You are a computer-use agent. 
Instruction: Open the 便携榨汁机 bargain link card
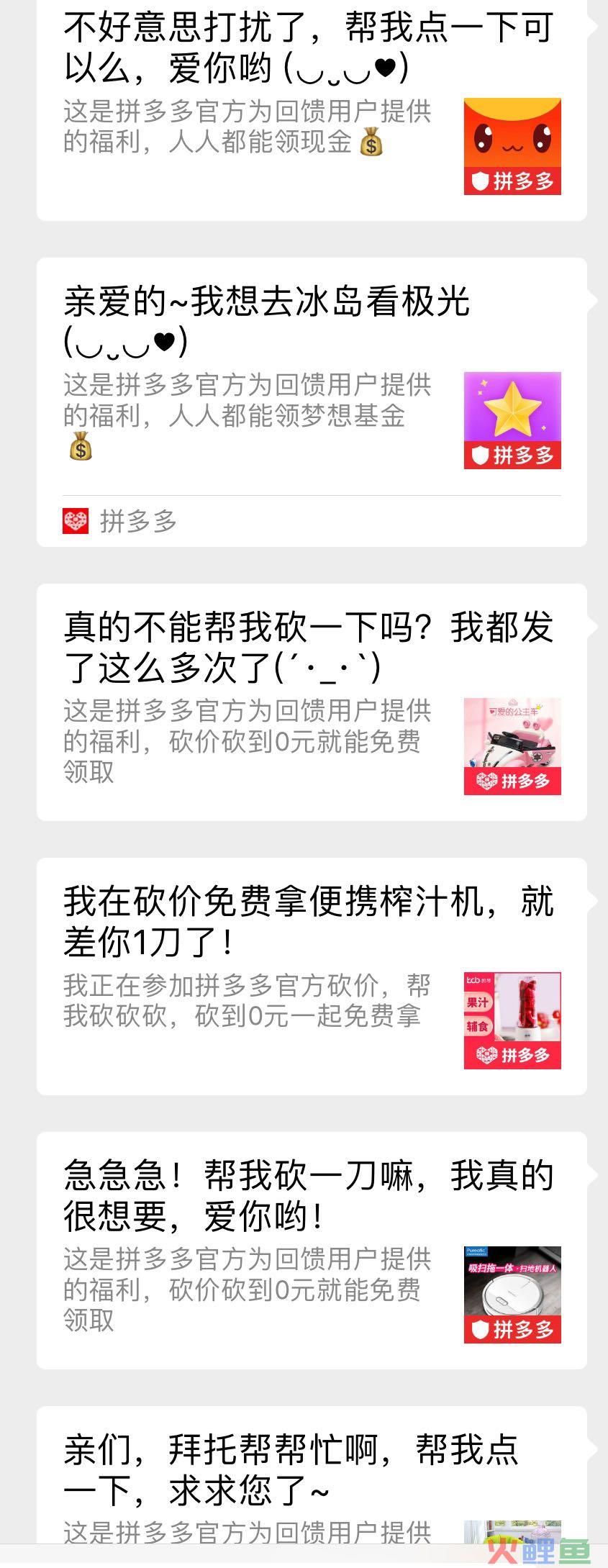pos(311,975)
